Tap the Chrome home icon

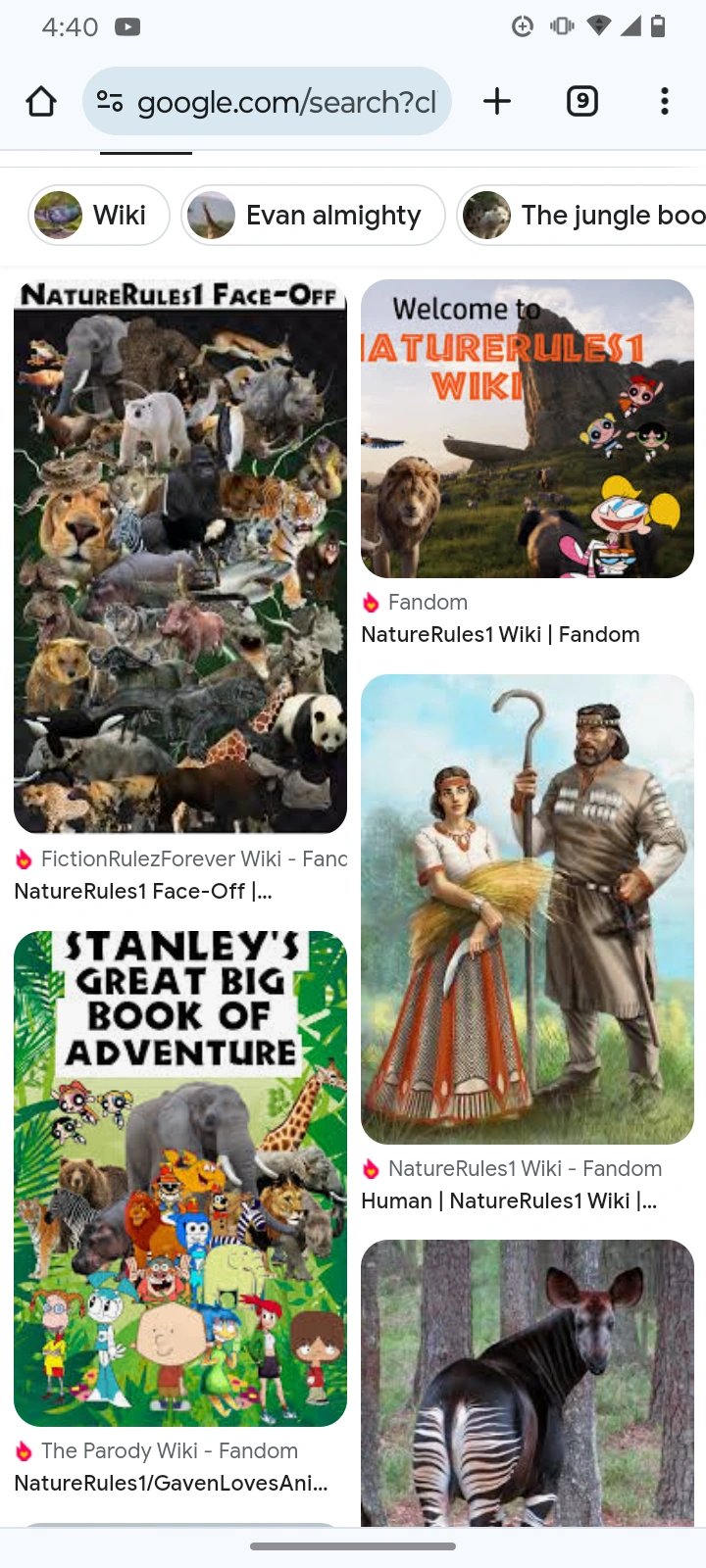(x=40, y=100)
